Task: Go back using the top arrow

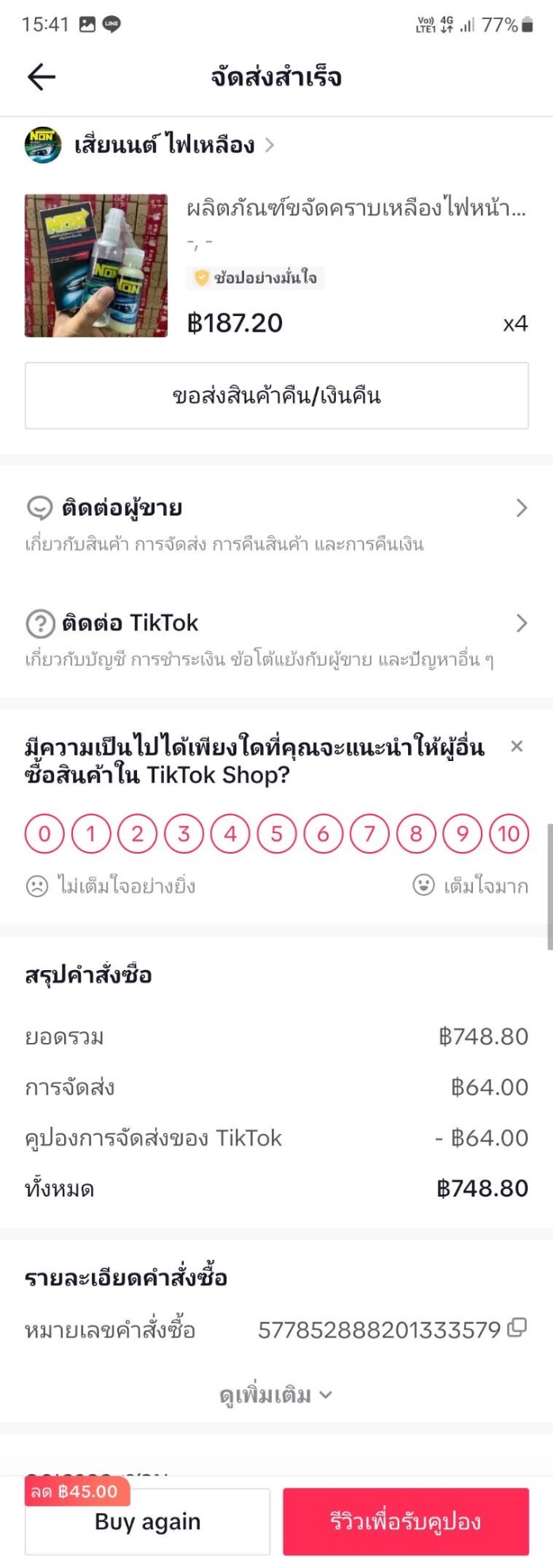Action: [41, 77]
